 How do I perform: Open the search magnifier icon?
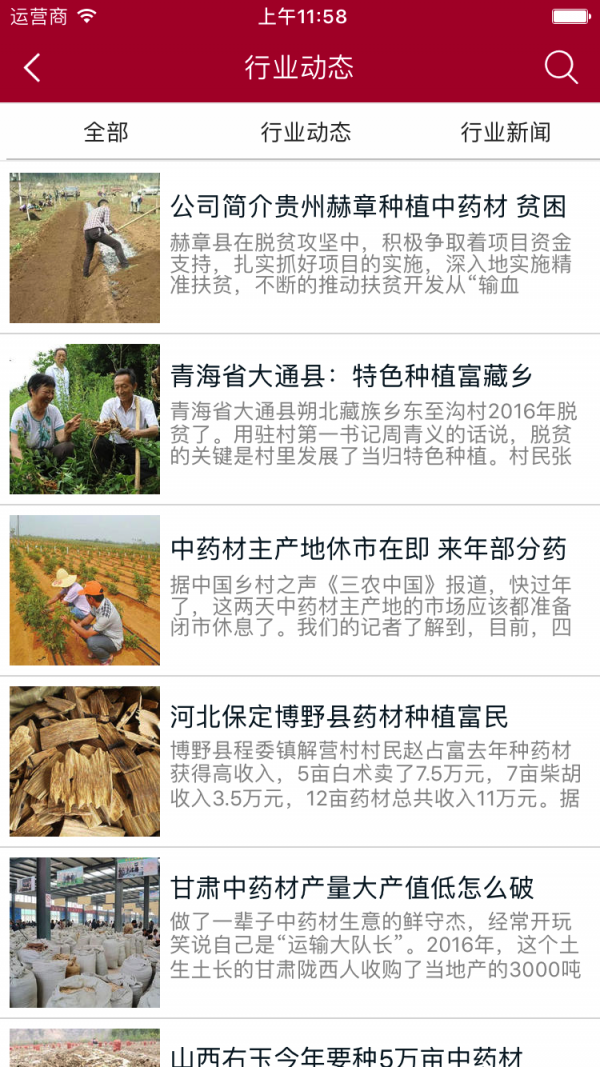pos(561,67)
